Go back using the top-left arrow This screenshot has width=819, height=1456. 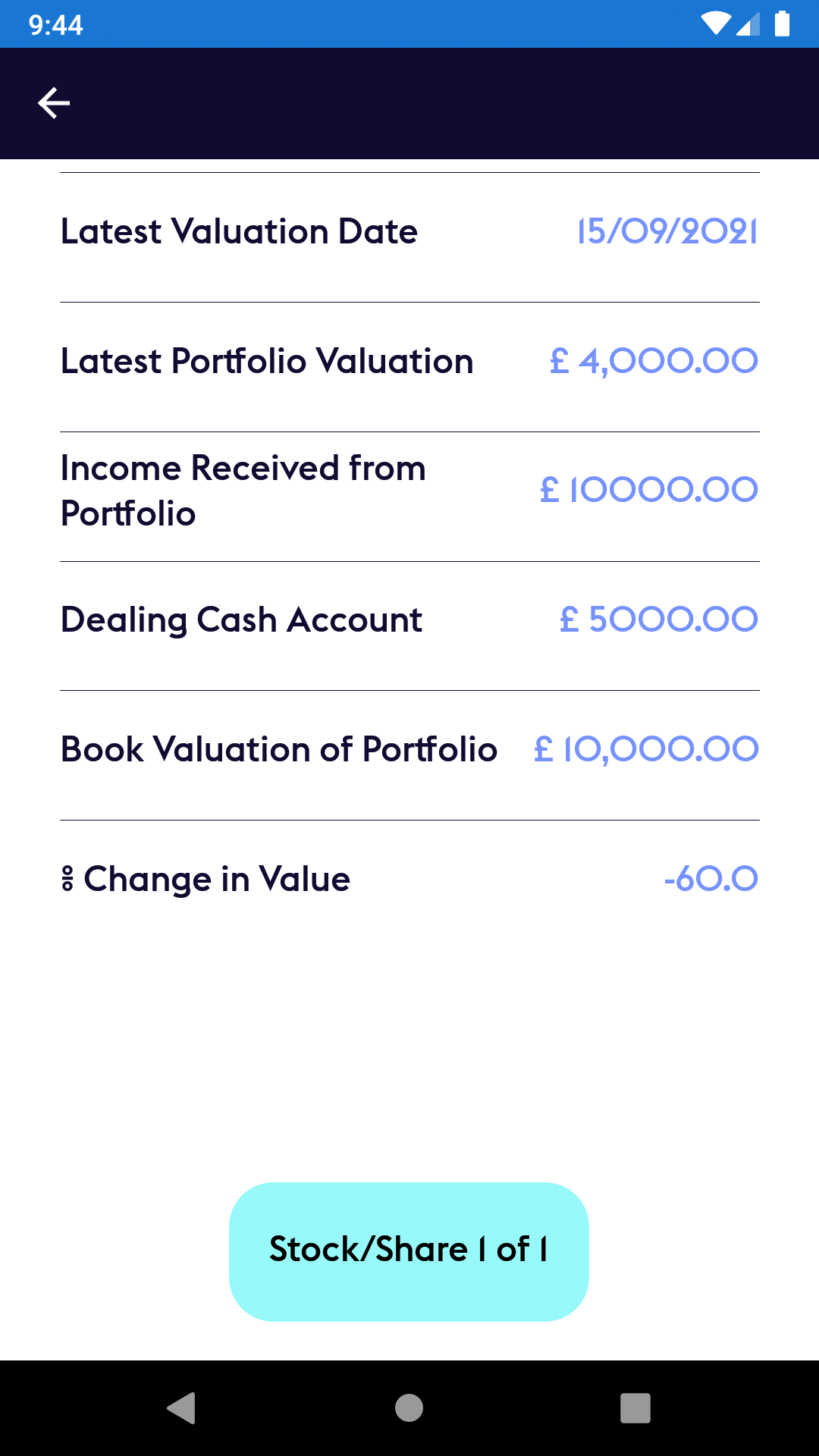(x=54, y=103)
